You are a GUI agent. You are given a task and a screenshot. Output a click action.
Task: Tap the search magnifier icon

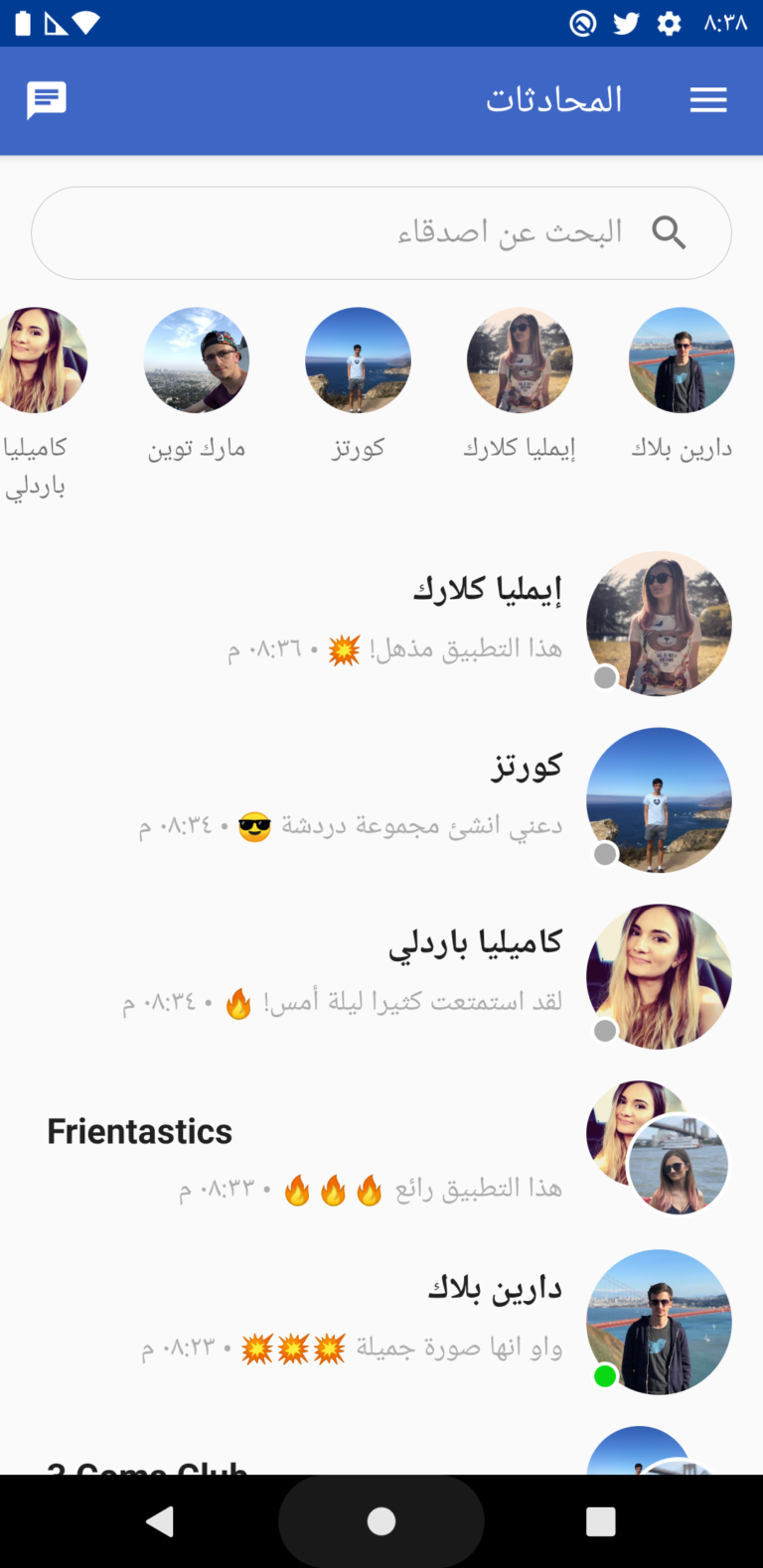coord(670,231)
